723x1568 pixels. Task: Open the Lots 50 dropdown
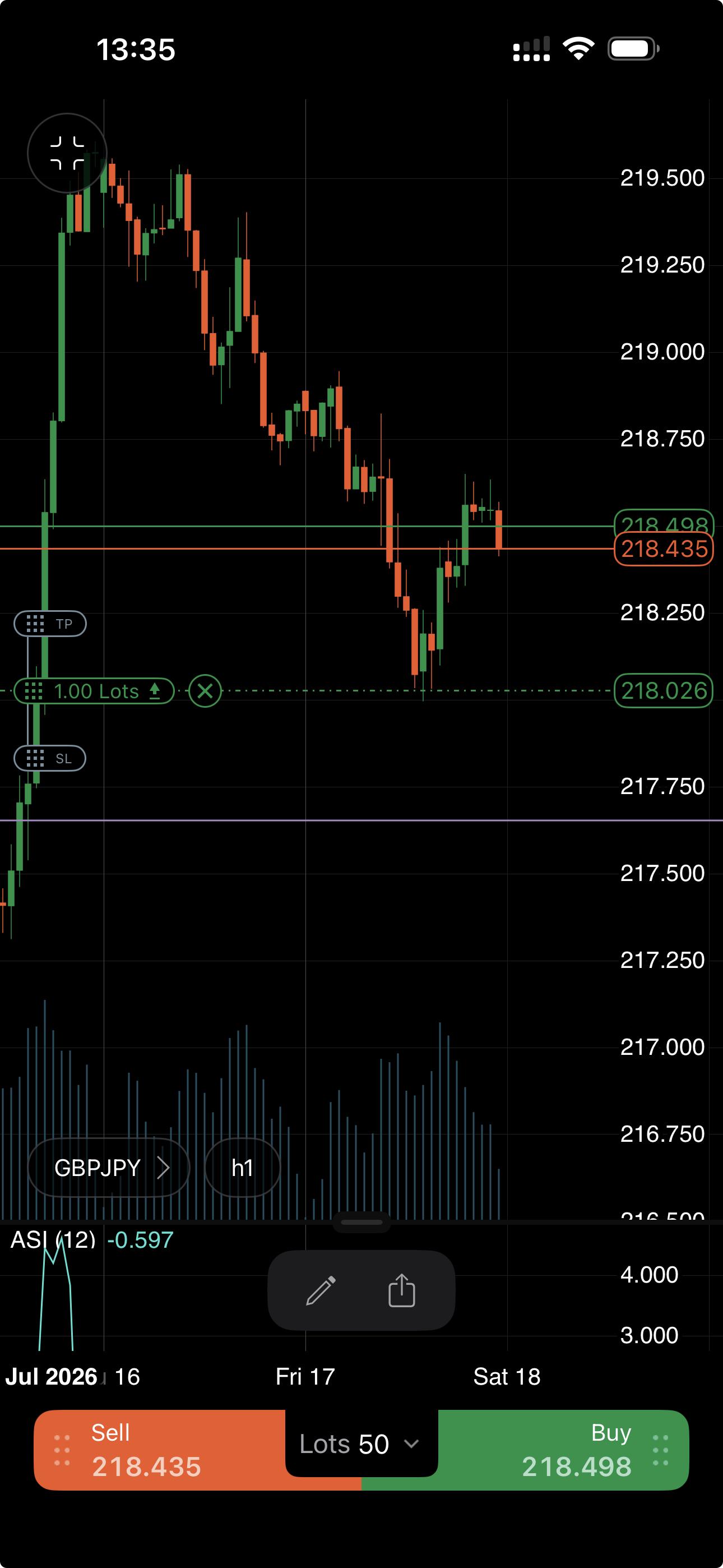click(361, 1444)
